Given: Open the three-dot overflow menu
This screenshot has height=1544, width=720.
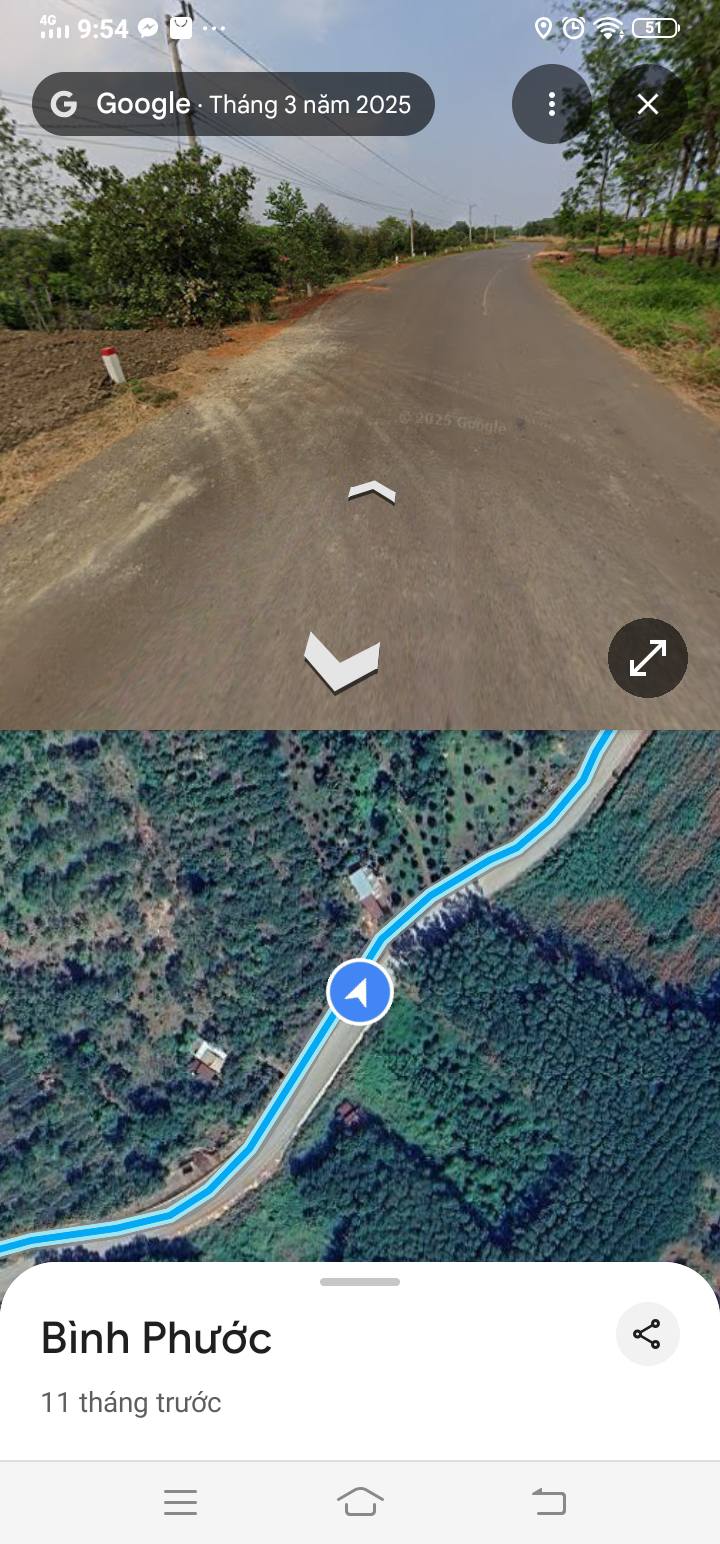Looking at the screenshot, I should tap(552, 104).
